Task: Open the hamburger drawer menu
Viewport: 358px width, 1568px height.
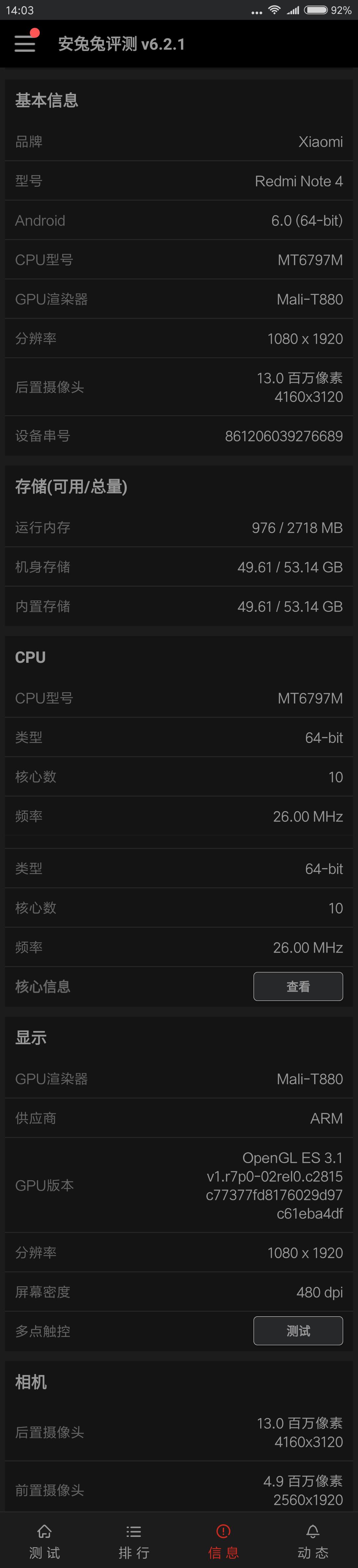Action: coord(25,43)
